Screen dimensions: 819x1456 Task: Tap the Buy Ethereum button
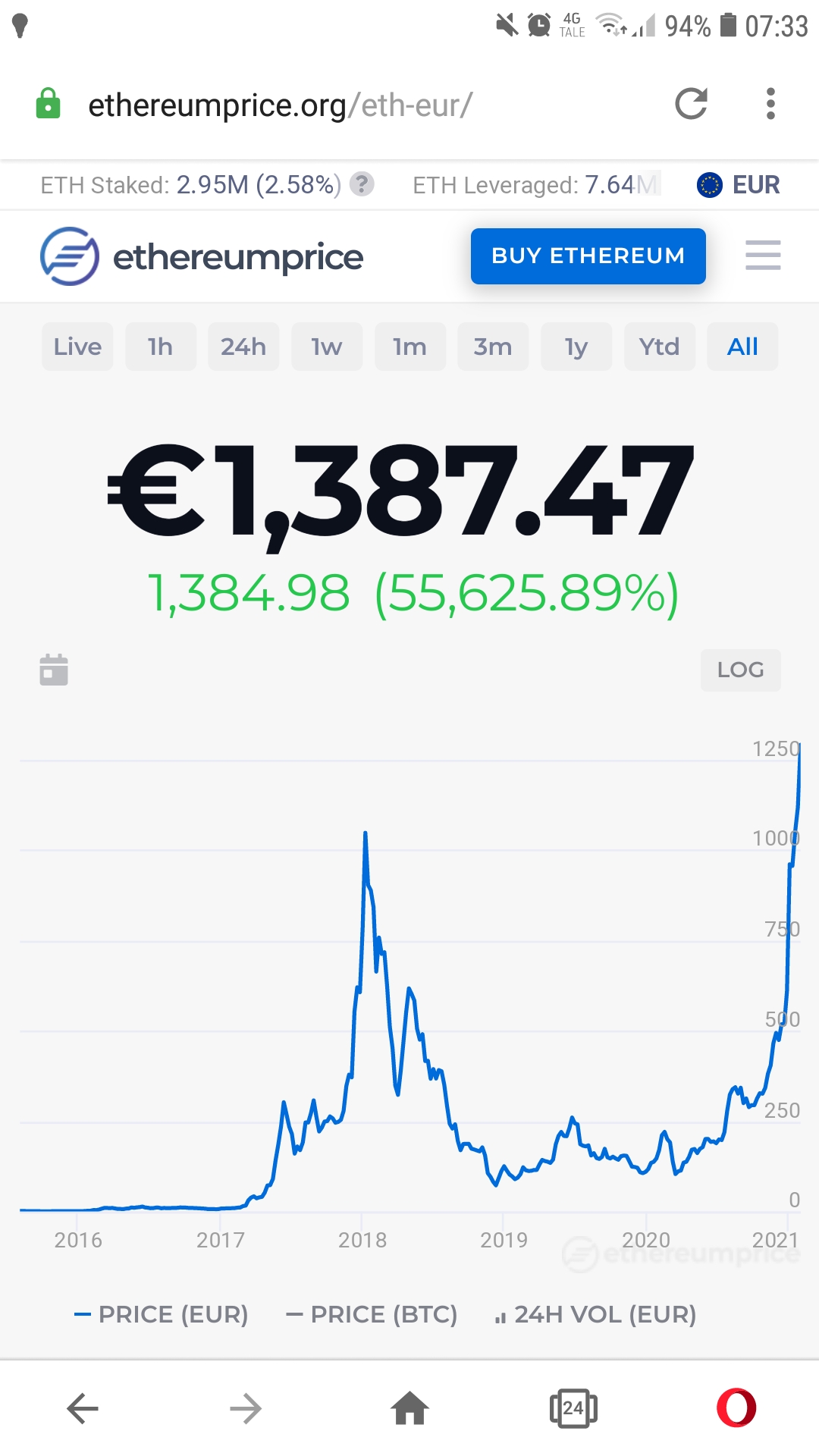pos(588,256)
